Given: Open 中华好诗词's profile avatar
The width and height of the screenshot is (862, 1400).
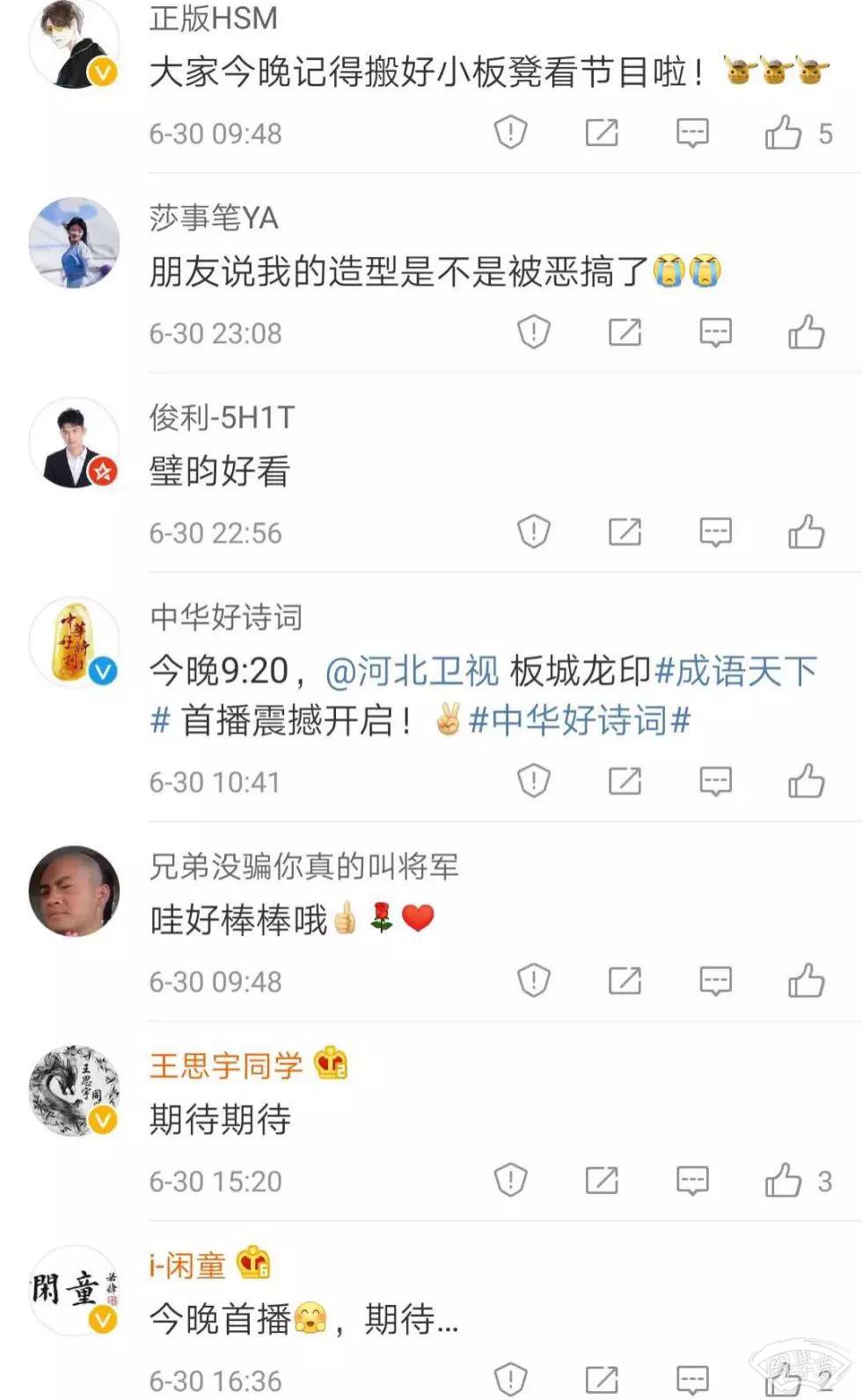Looking at the screenshot, I should click(74, 642).
